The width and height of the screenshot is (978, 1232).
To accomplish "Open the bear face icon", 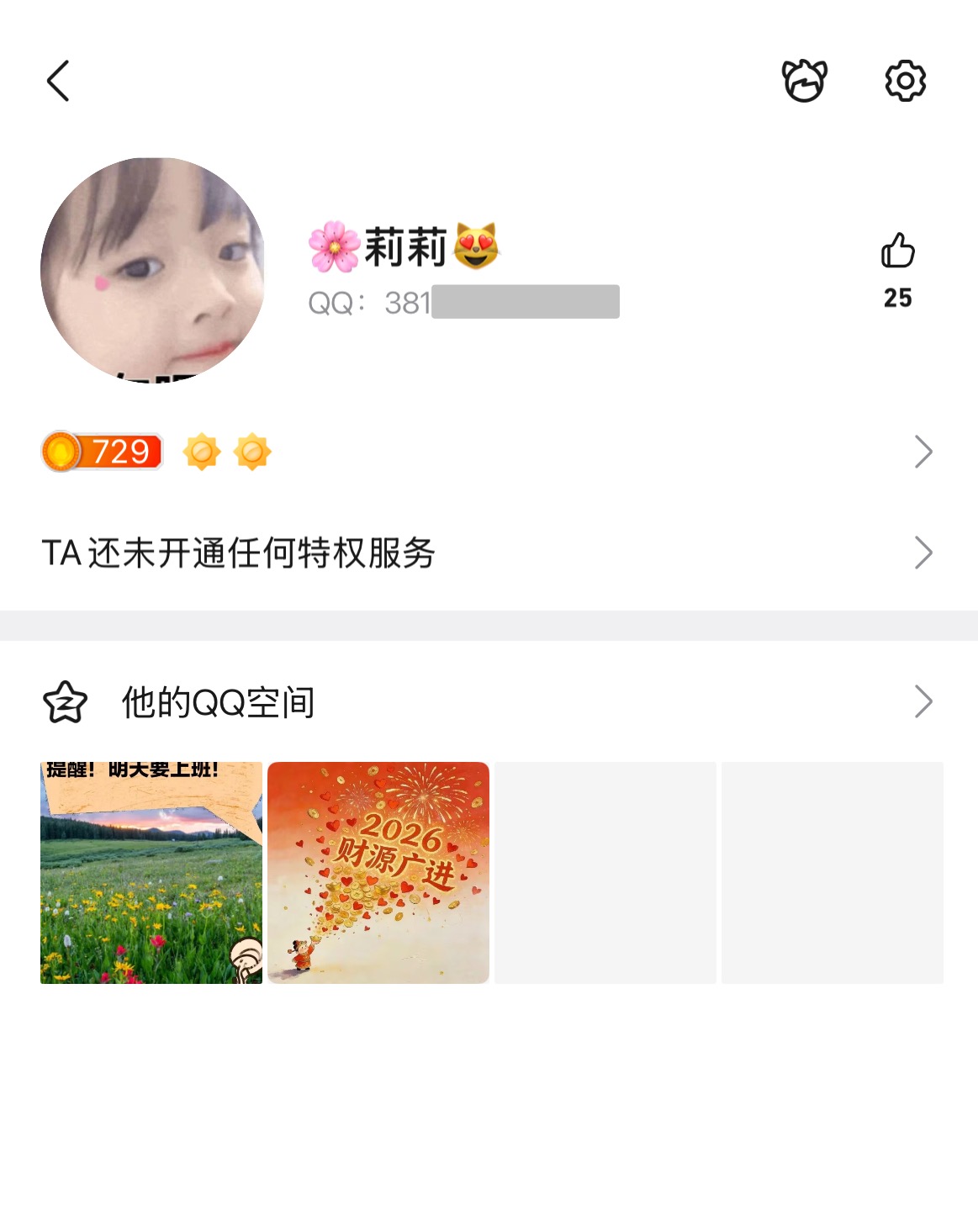I will [x=805, y=82].
